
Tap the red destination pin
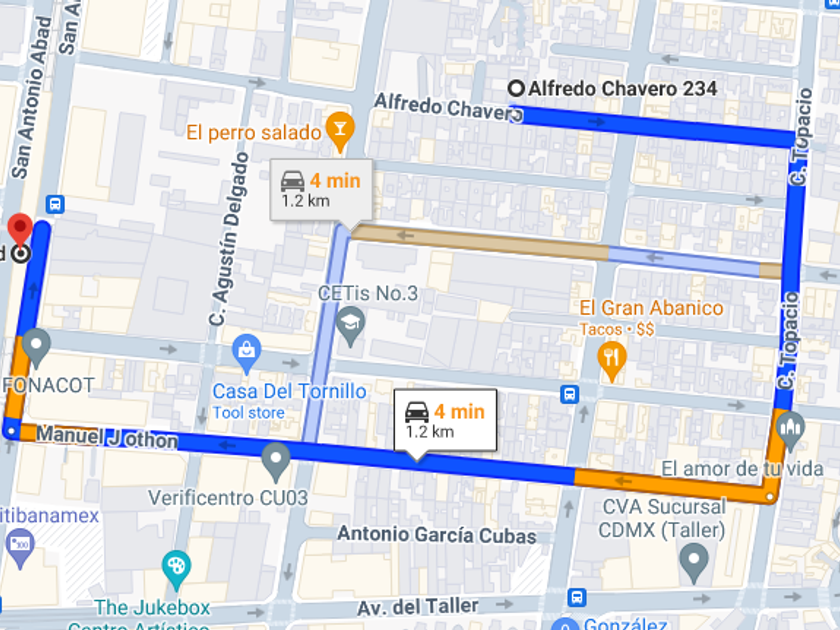[20, 230]
